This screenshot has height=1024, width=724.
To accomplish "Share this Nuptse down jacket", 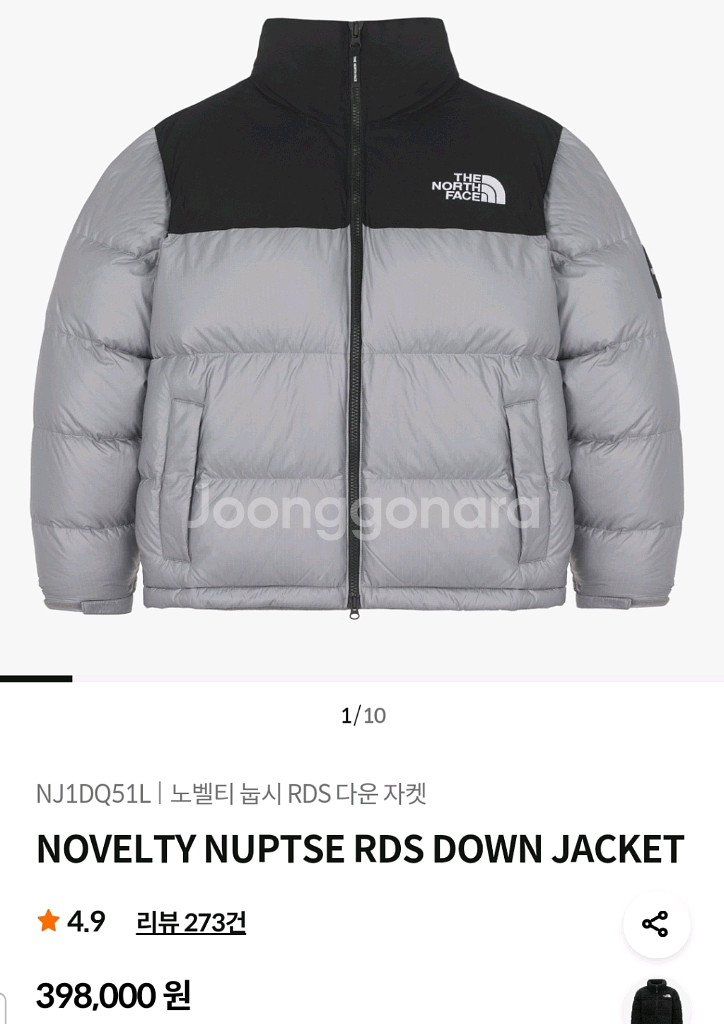I will pos(656,924).
